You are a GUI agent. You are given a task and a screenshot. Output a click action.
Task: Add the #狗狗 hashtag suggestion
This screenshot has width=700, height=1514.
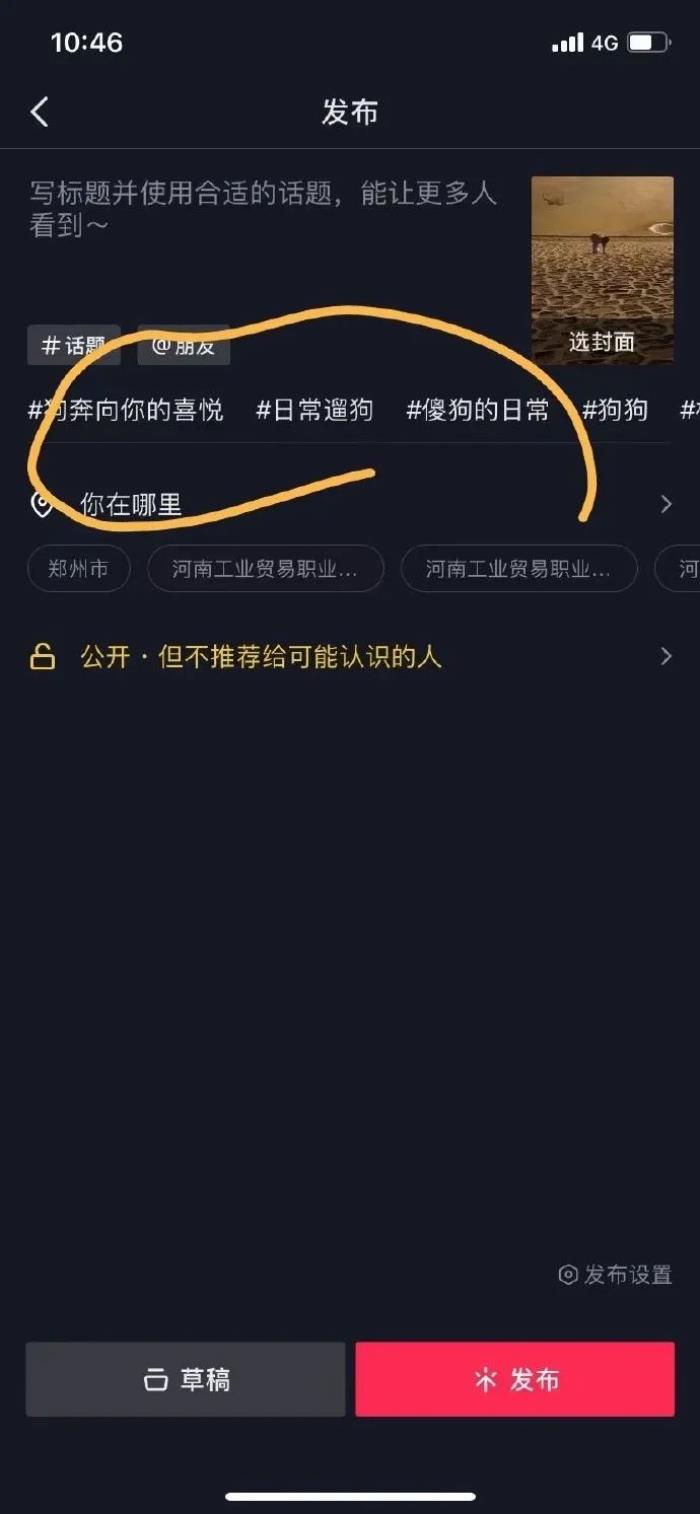(x=615, y=409)
